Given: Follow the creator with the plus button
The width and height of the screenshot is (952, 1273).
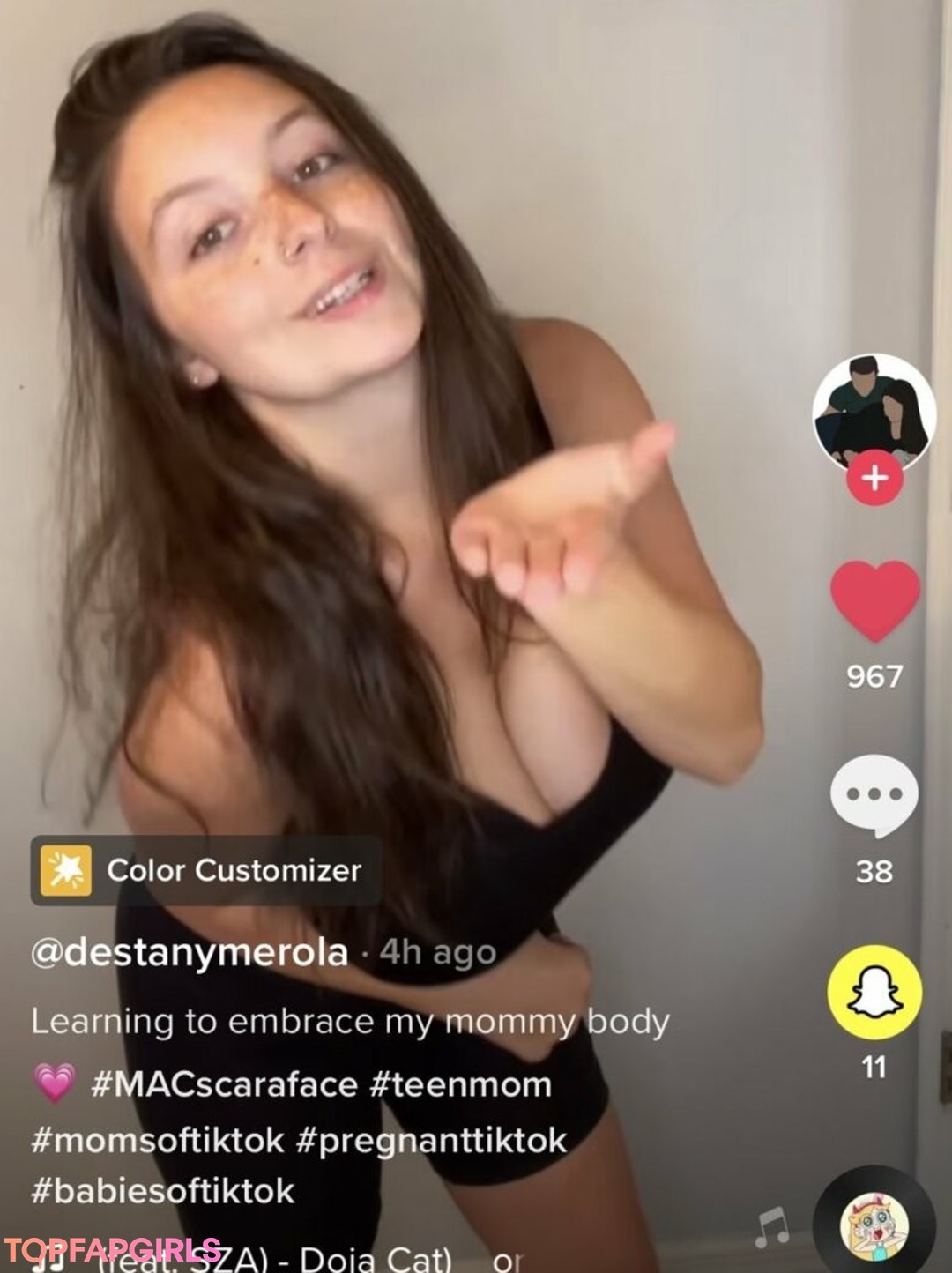Looking at the screenshot, I should coord(874,479).
